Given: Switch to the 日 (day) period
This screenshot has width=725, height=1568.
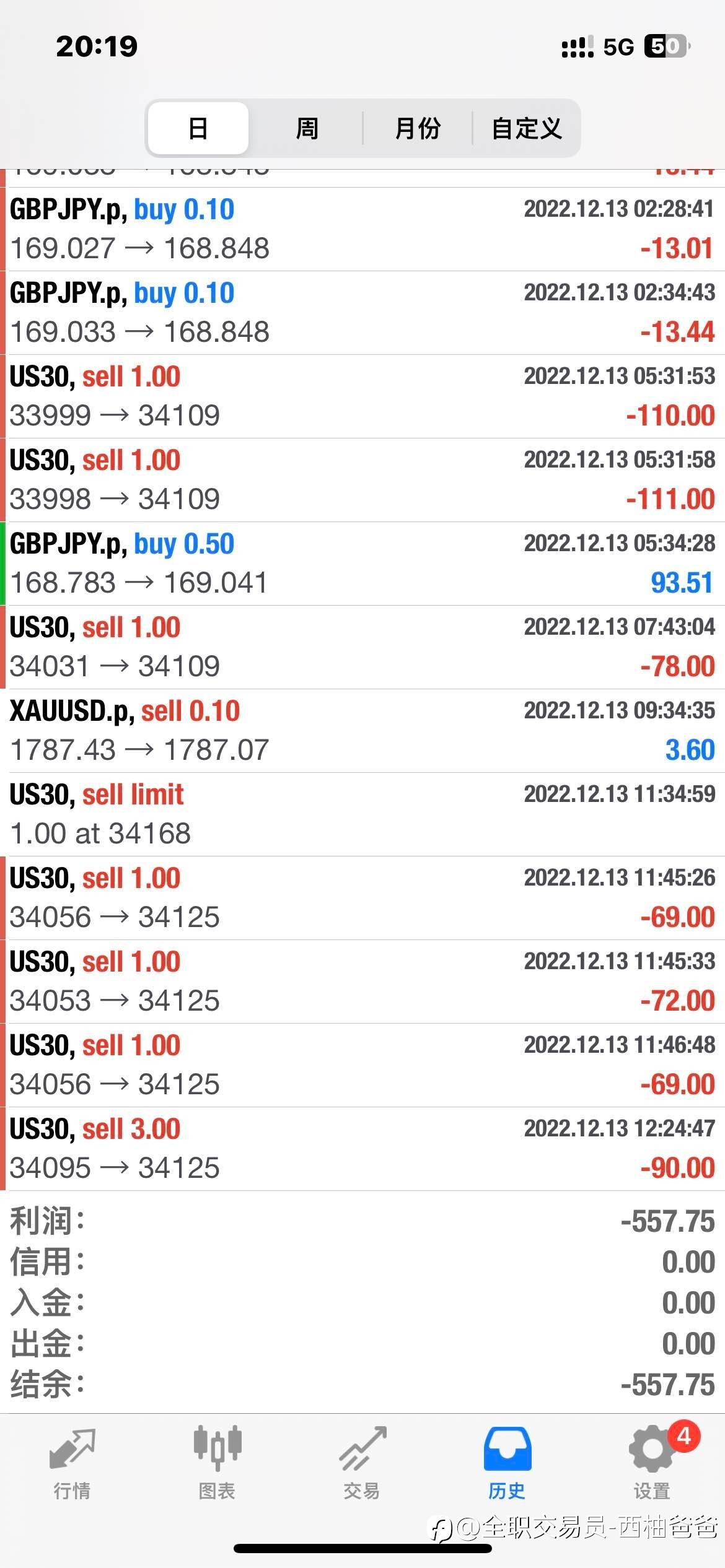Looking at the screenshot, I should coord(198,129).
